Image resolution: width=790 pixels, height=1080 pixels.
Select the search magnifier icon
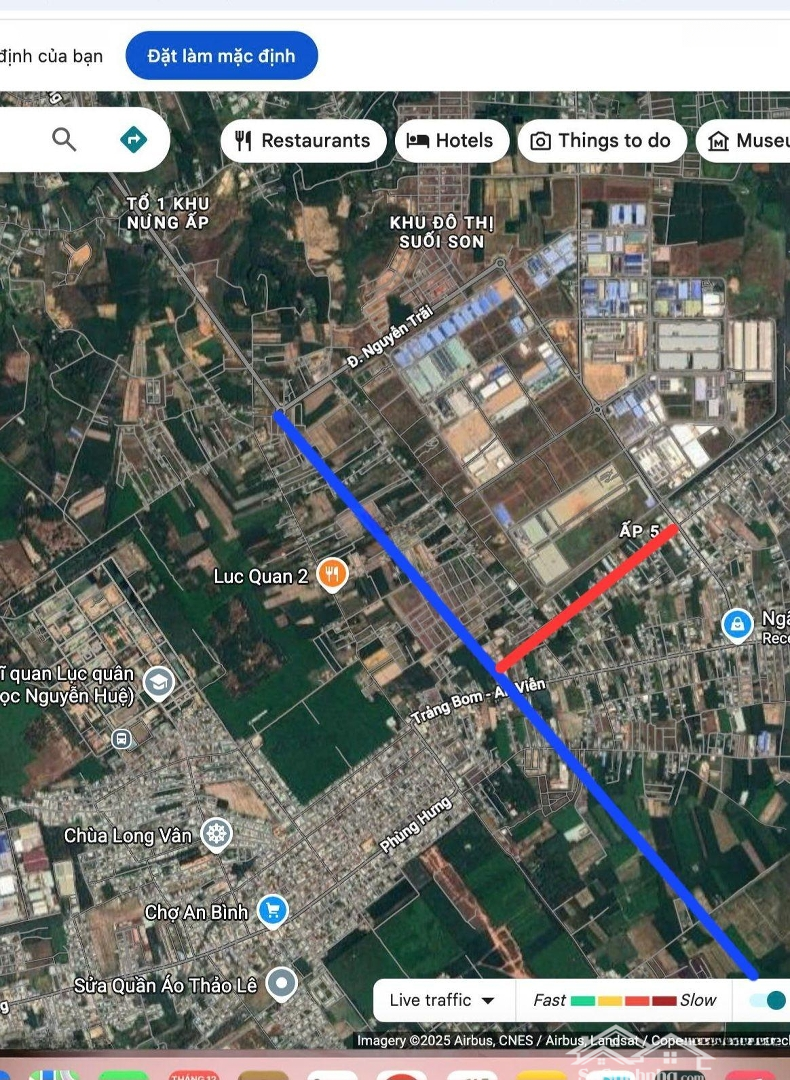[x=64, y=140]
